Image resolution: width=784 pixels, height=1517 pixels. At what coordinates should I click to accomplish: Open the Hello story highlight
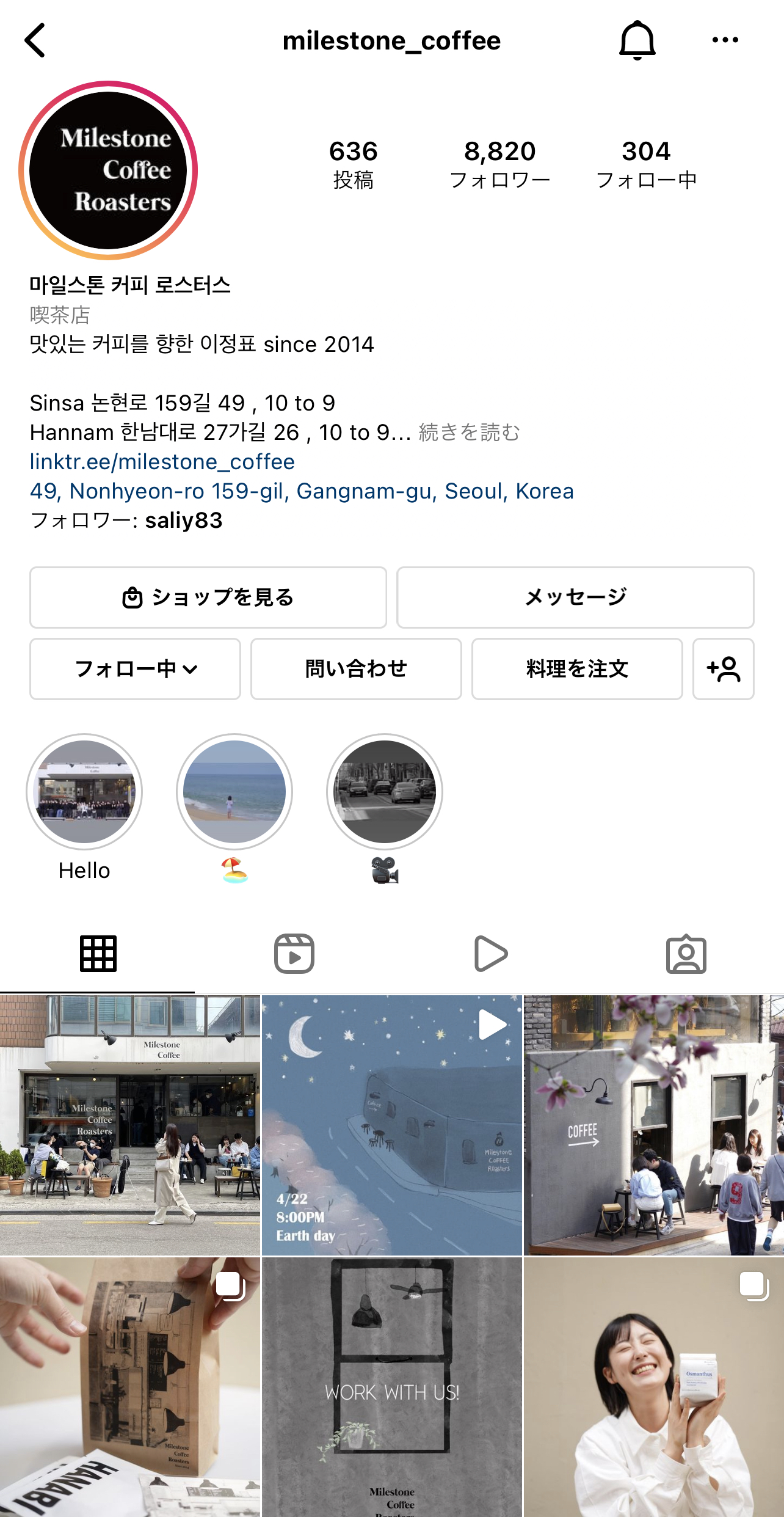(x=84, y=792)
